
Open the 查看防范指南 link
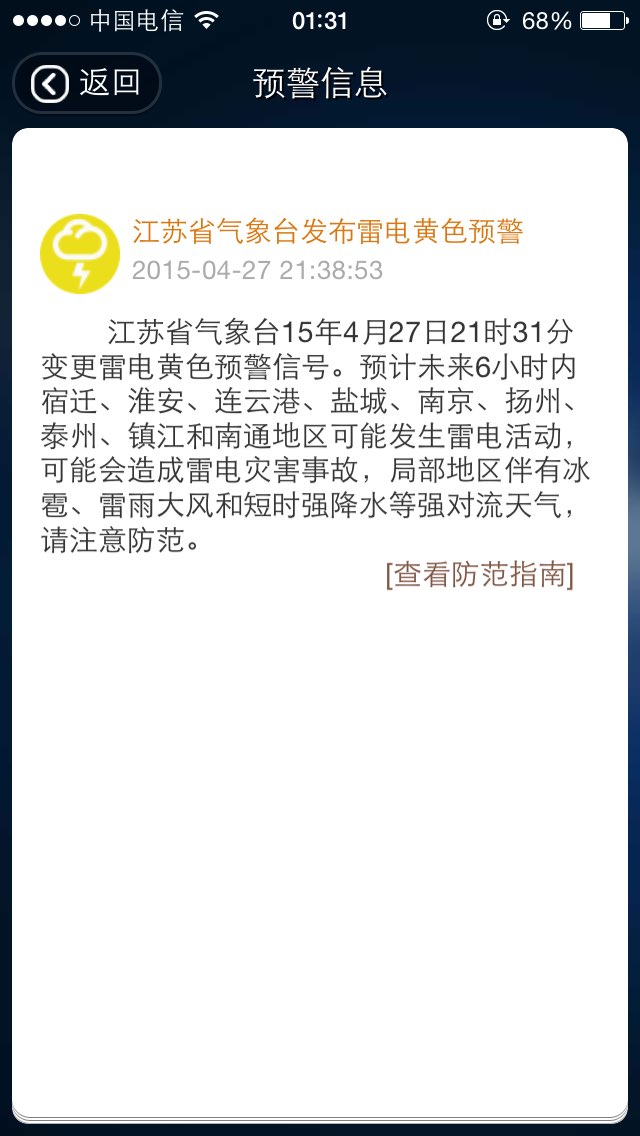coord(480,575)
